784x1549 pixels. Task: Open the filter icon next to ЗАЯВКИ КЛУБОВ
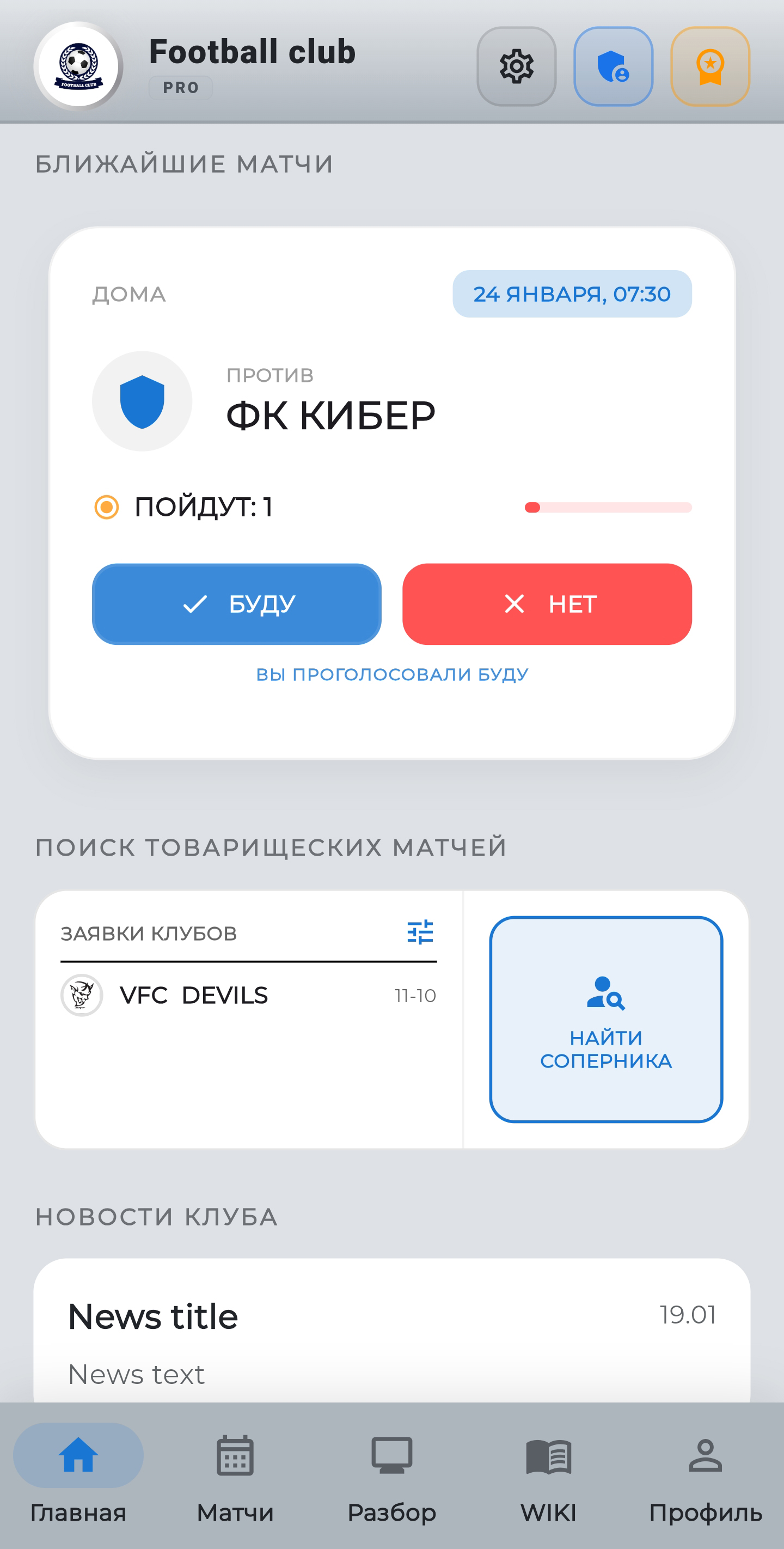[421, 932]
